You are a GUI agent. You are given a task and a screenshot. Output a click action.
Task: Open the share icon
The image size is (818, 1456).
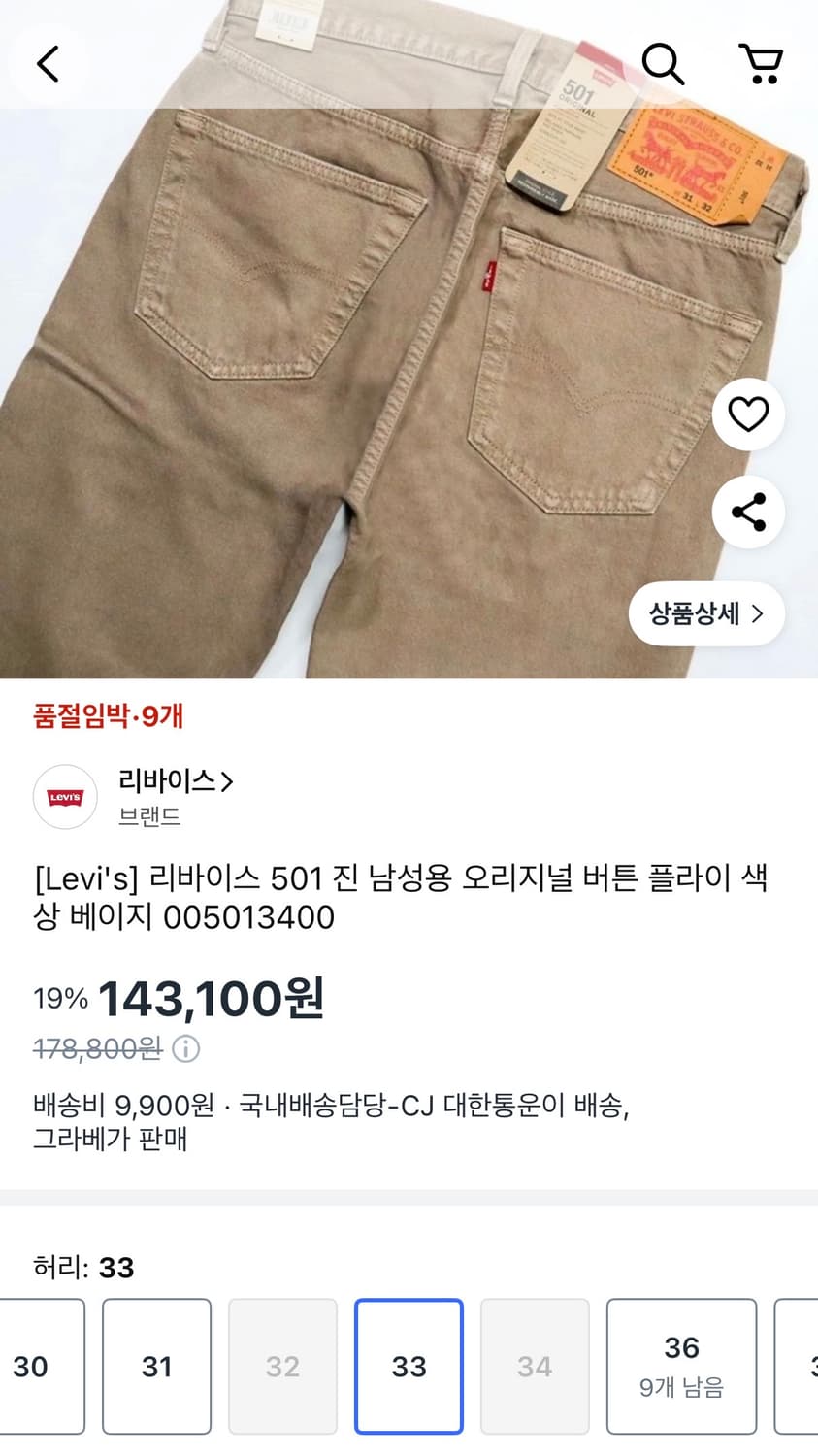pyautogui.click(x=747, y=513)
